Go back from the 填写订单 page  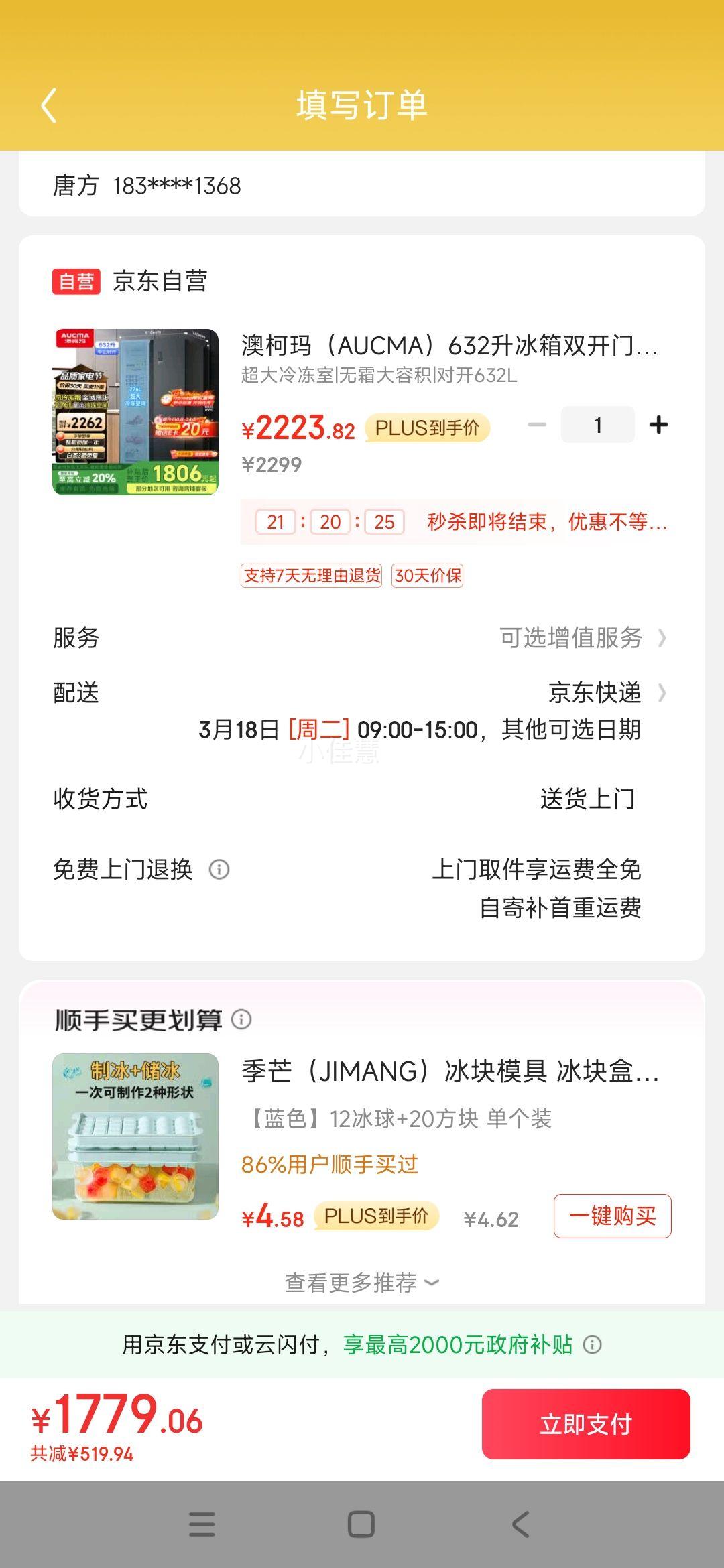tap(49, 106)
